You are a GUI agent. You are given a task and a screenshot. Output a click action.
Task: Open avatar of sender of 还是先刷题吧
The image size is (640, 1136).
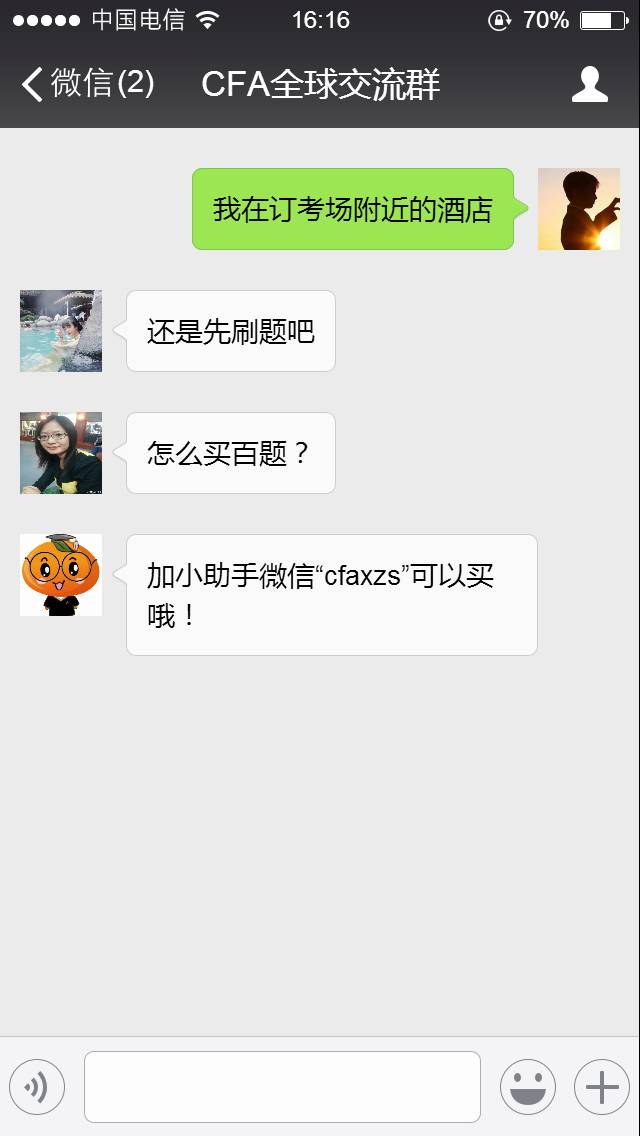61,331
